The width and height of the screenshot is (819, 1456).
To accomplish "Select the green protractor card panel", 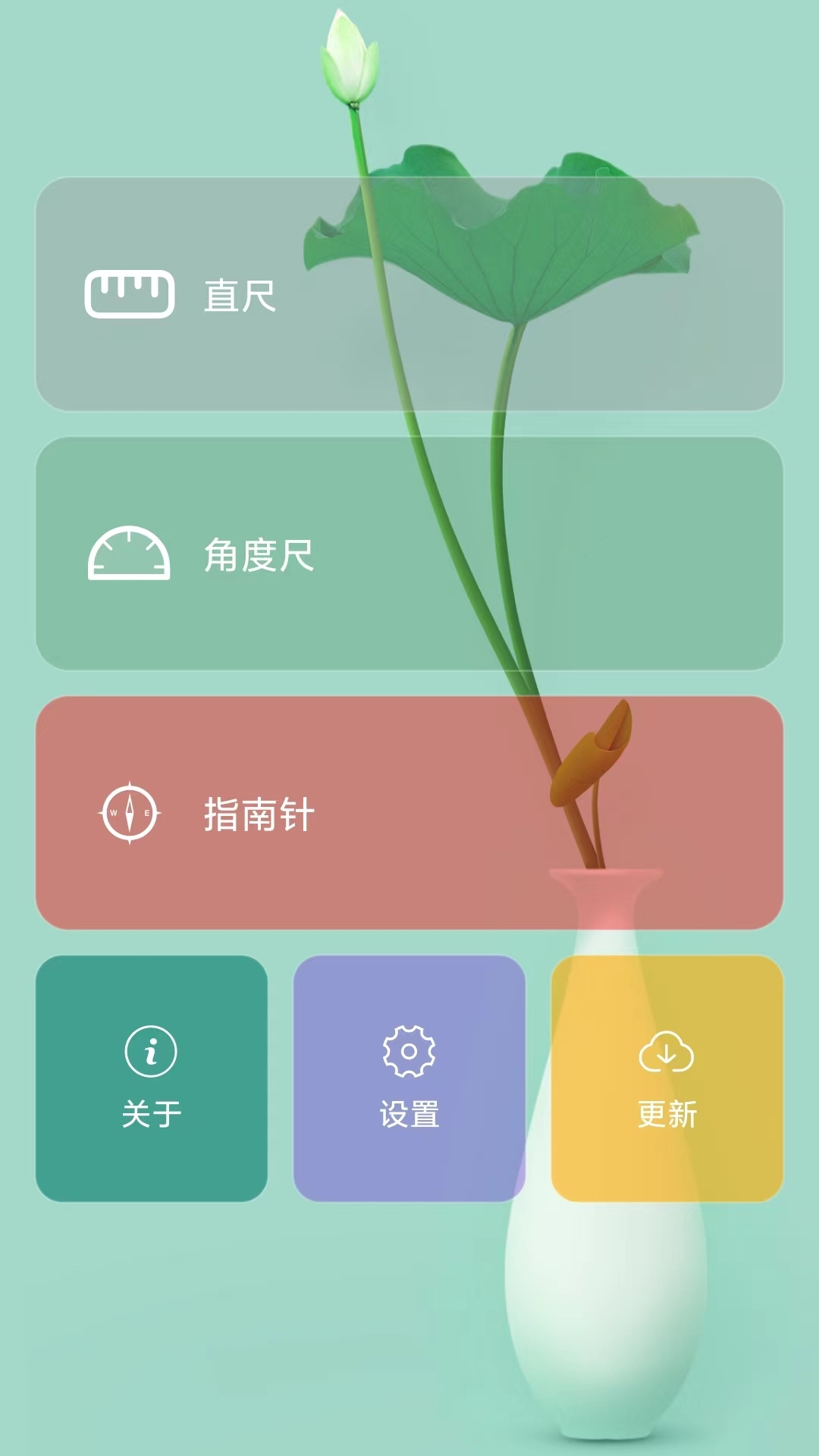I will pos(409,552).
